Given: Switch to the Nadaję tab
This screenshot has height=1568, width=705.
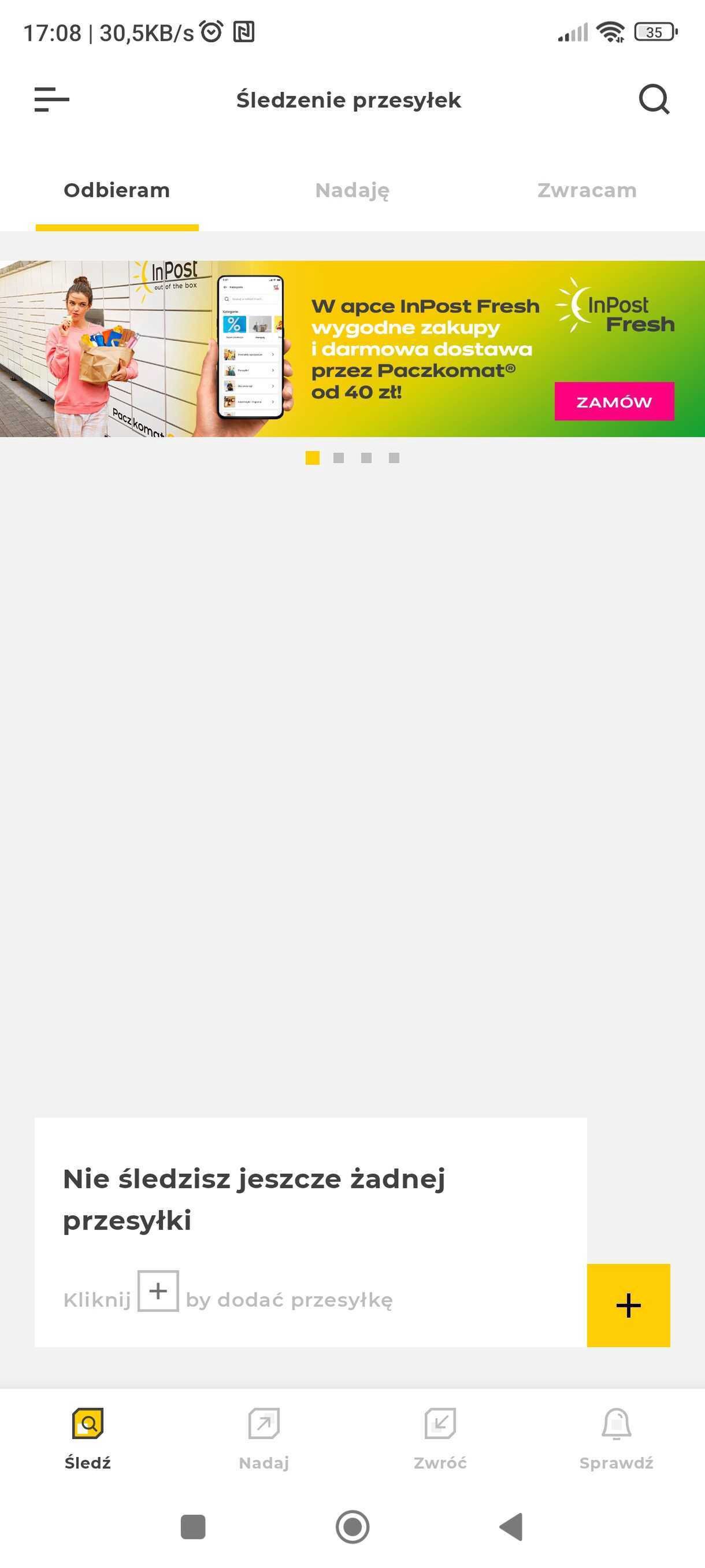Looking at the screenshot, I should pyautogui.click(x=352, y=191).
